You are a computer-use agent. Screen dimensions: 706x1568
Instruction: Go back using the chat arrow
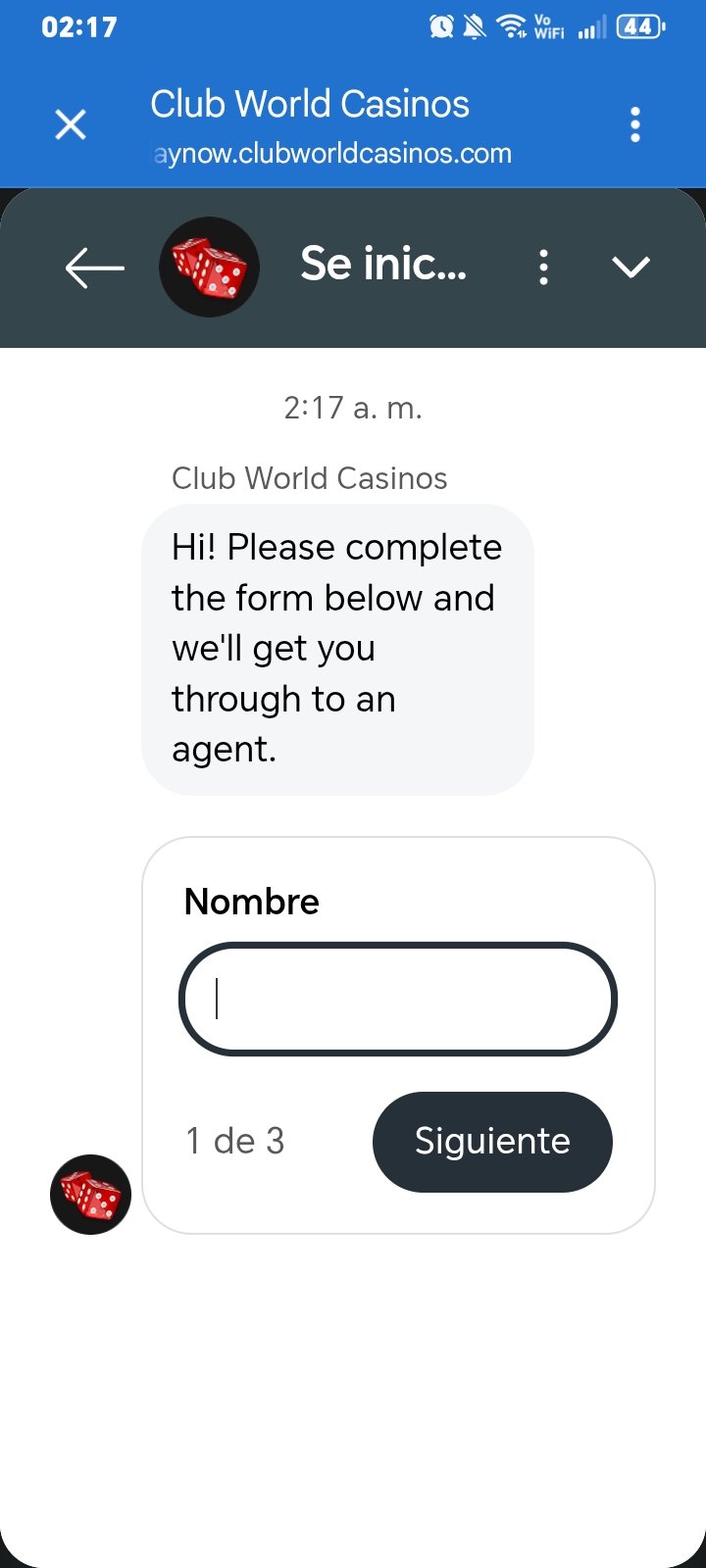tap(94, 268)
